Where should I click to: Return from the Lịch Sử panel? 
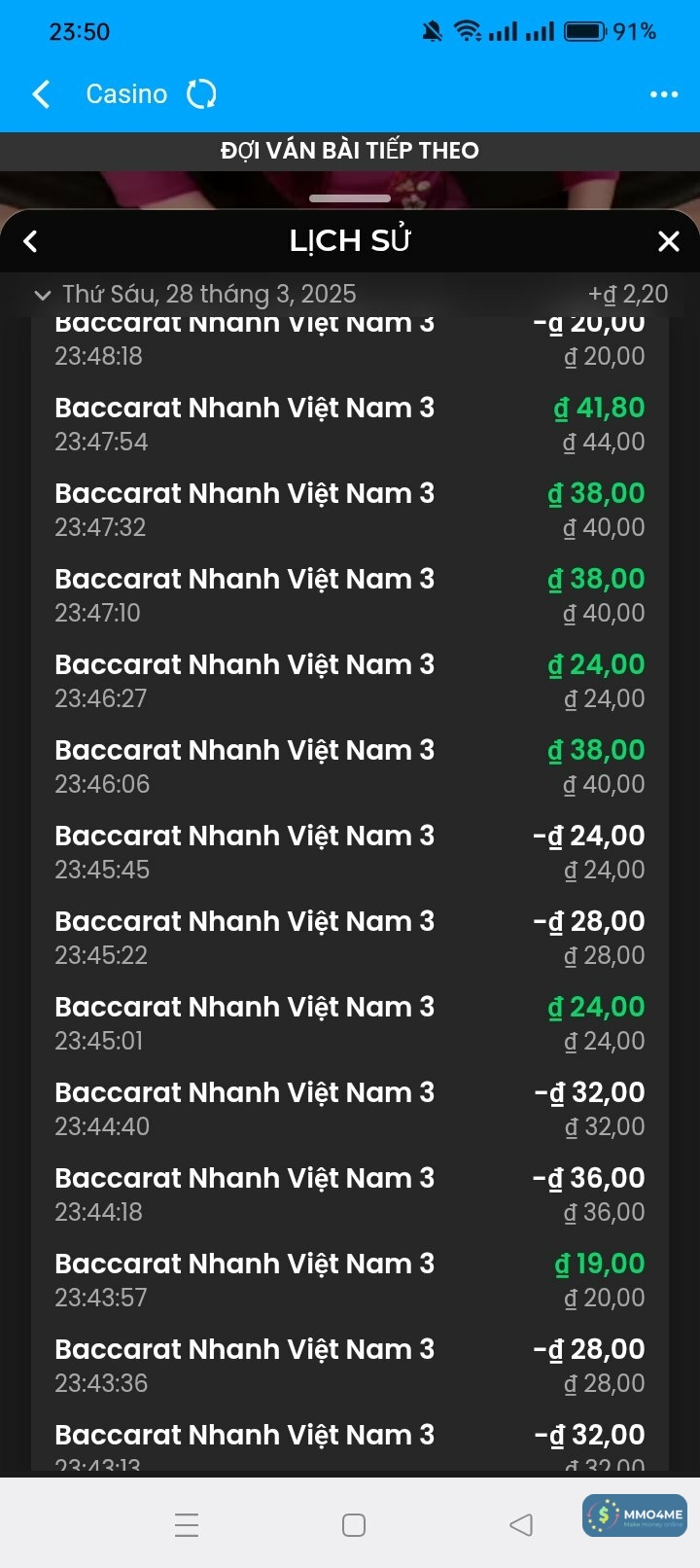point(31,241)
